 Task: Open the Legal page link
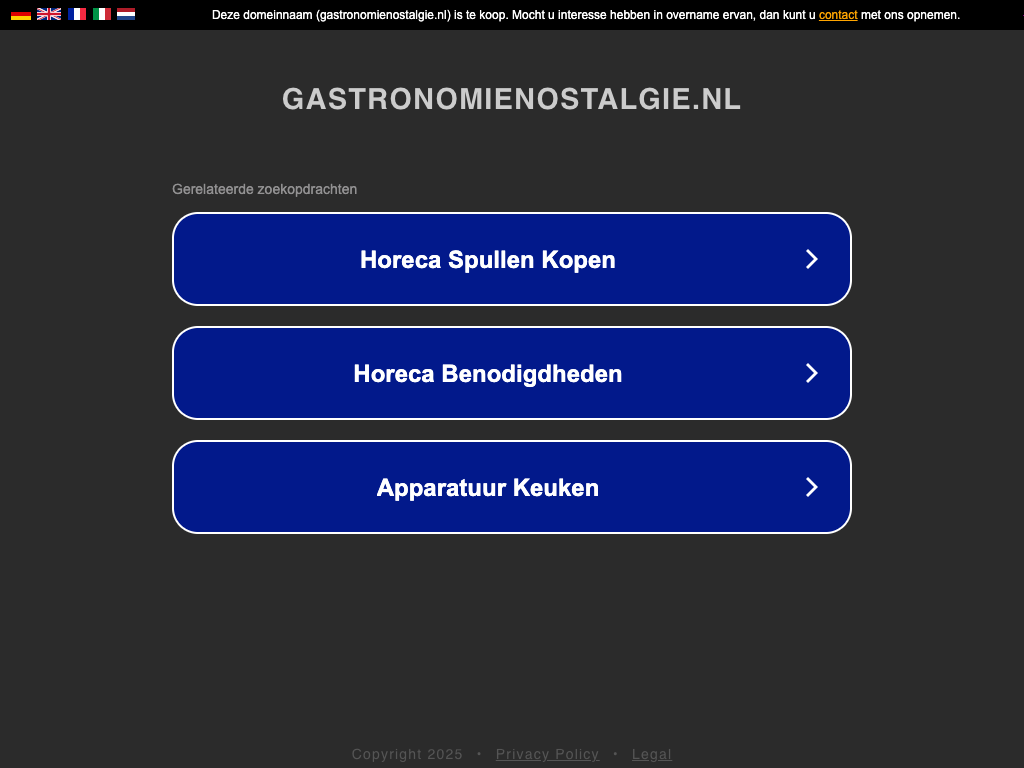pyautogui.click(x=651, y=754)
